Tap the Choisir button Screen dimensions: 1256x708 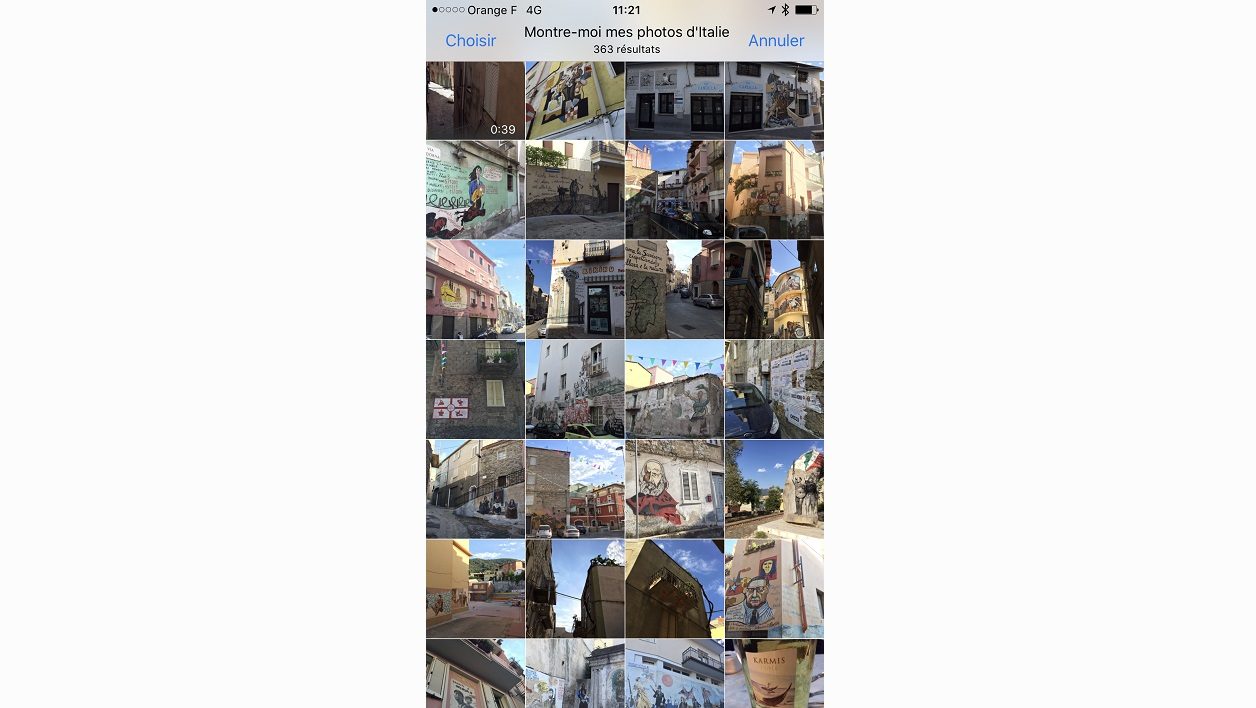470,41
